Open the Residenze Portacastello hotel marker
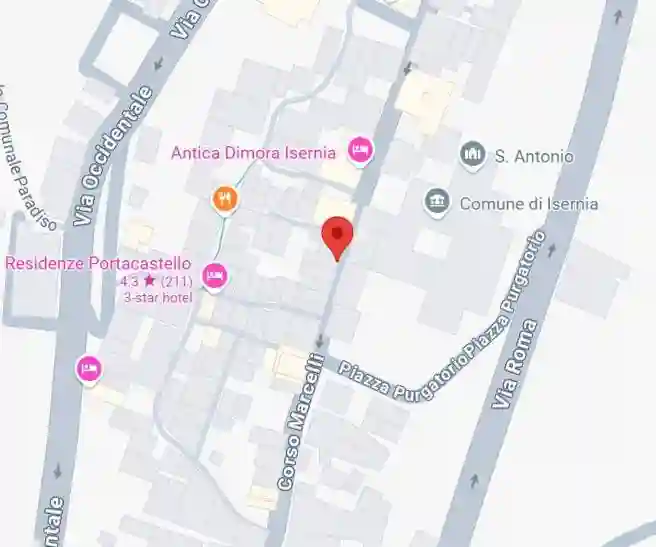Viewport: 656px width, 547px height. click(x=214, y=275)
